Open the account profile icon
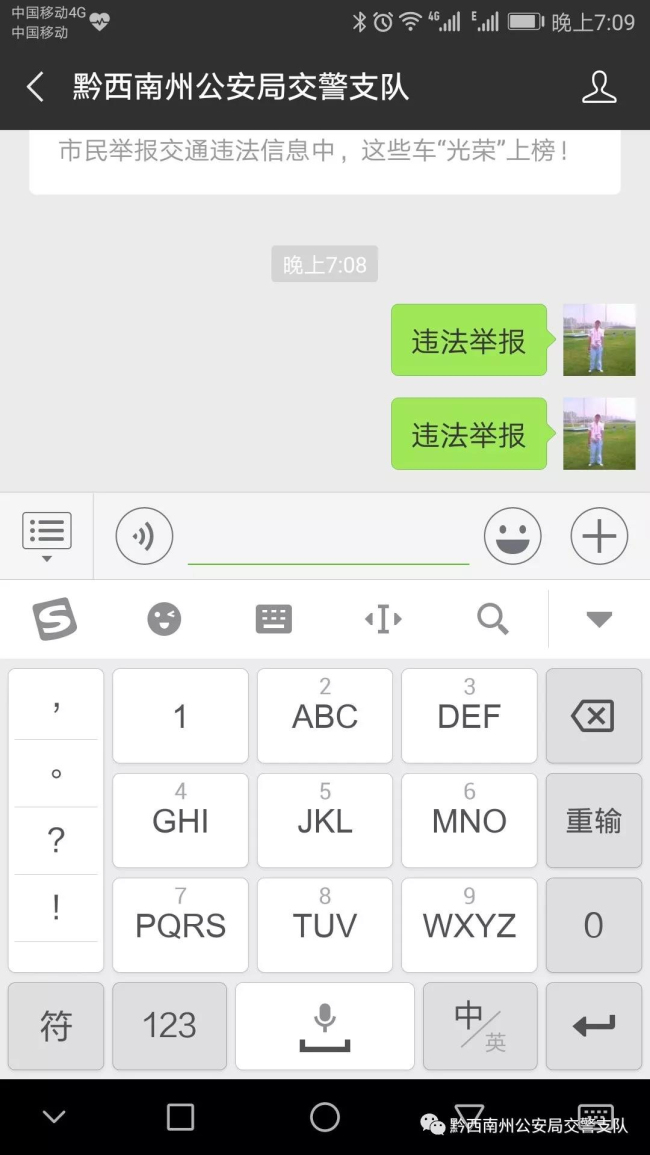Screen dimensions: 650x1155 tap(599, 87)
